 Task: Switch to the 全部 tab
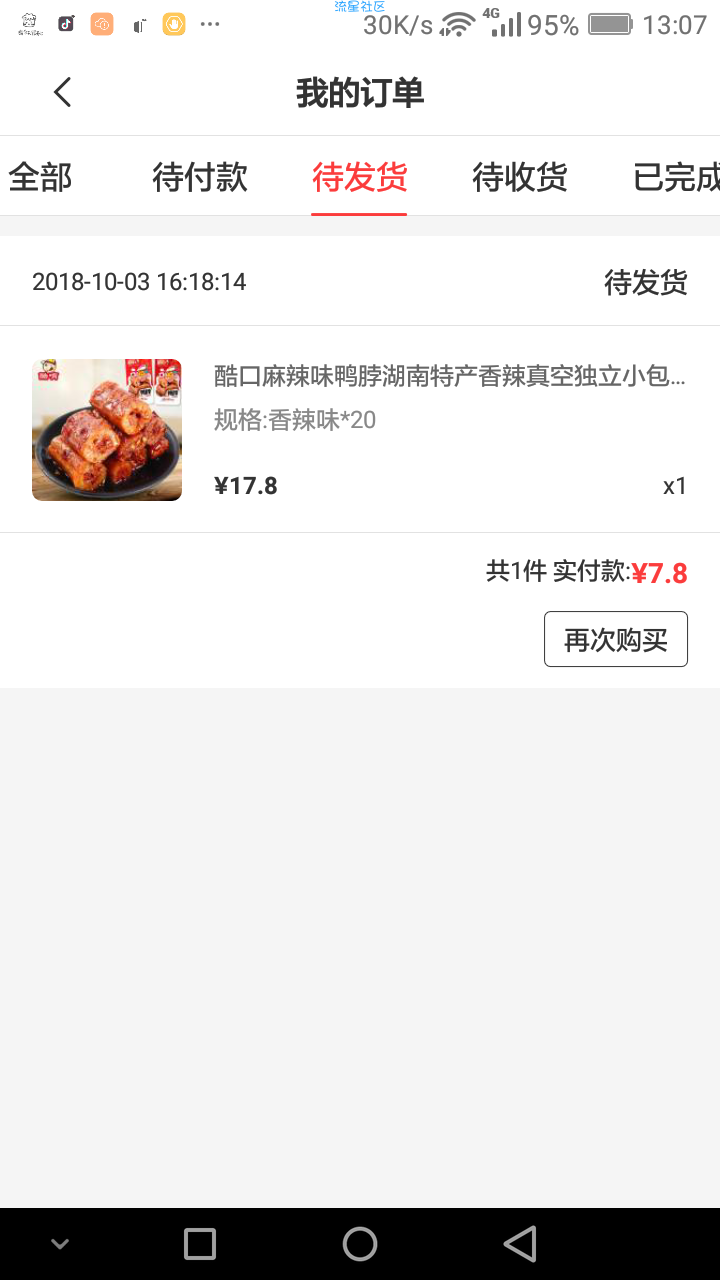tap(40, 177)
